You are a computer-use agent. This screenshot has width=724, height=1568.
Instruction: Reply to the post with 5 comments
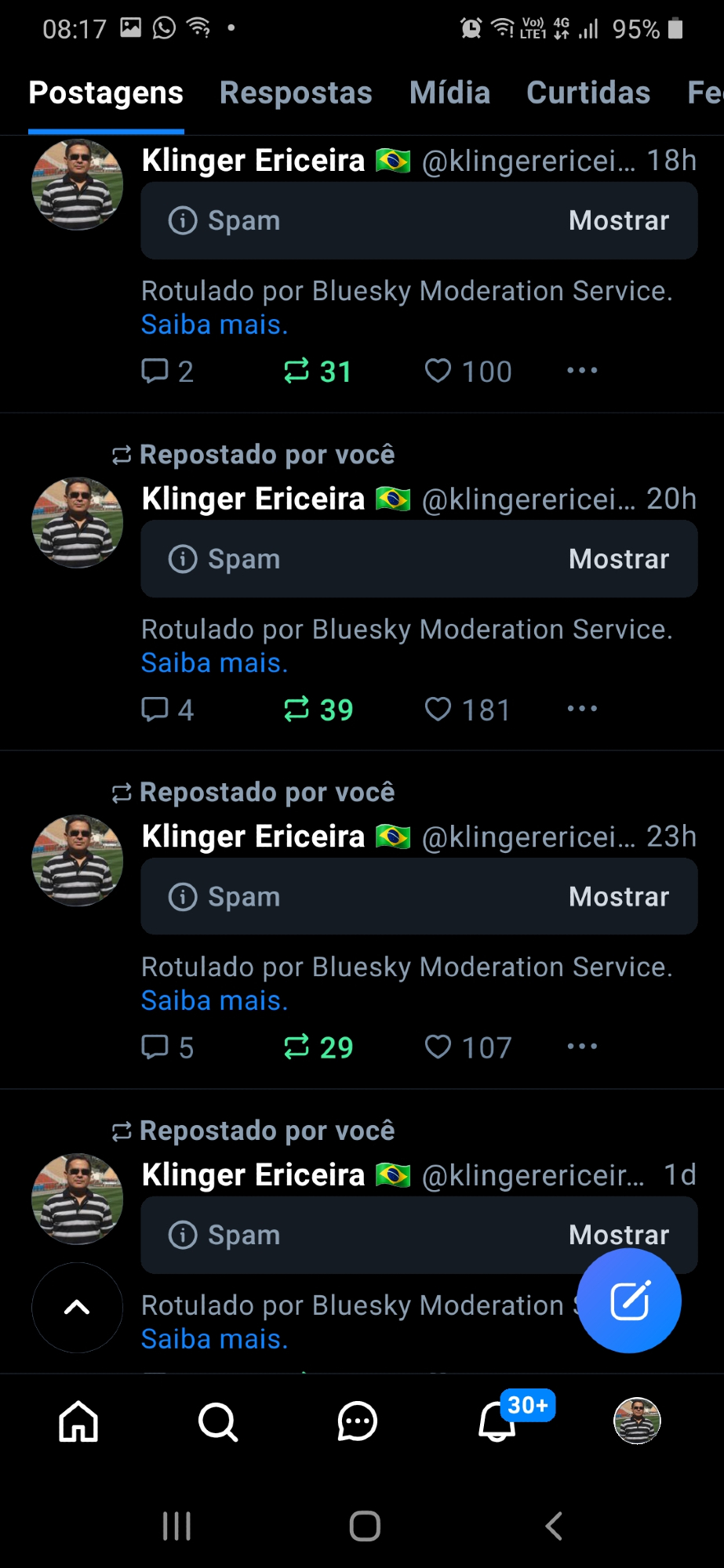(x=155, y=1047)
